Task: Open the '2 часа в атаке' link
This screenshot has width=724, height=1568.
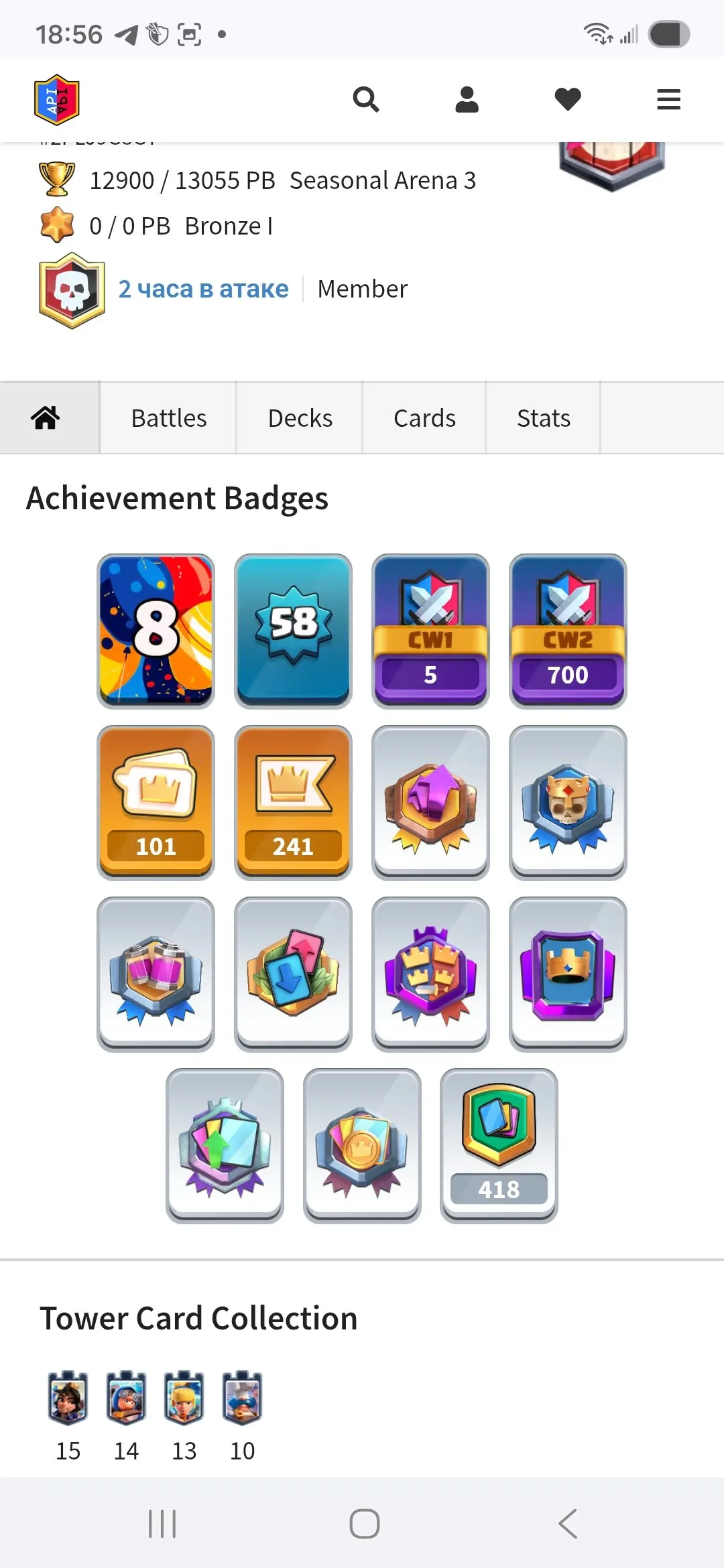Action: point(204,288)
